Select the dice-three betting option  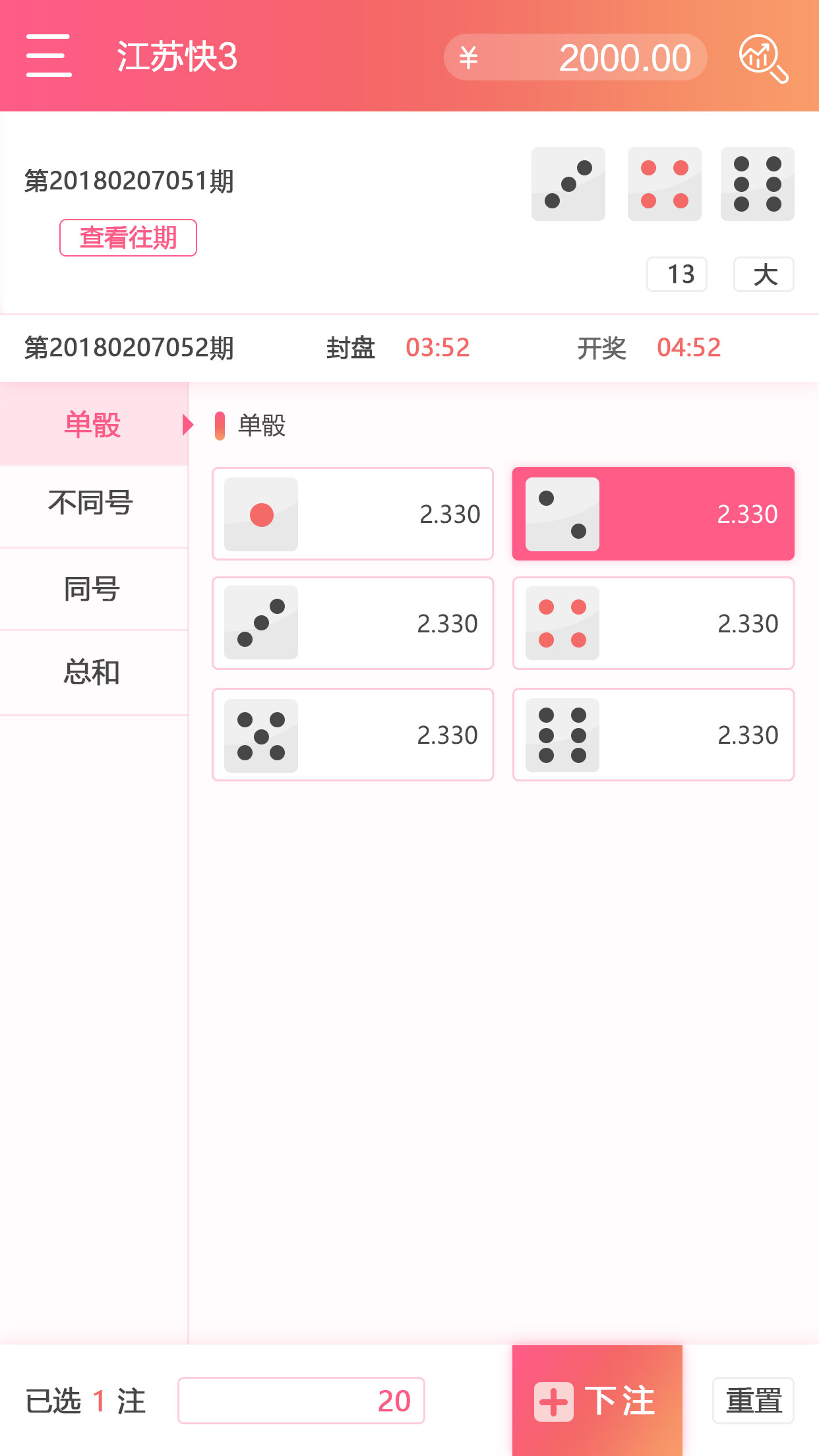(x=352, y=622)
